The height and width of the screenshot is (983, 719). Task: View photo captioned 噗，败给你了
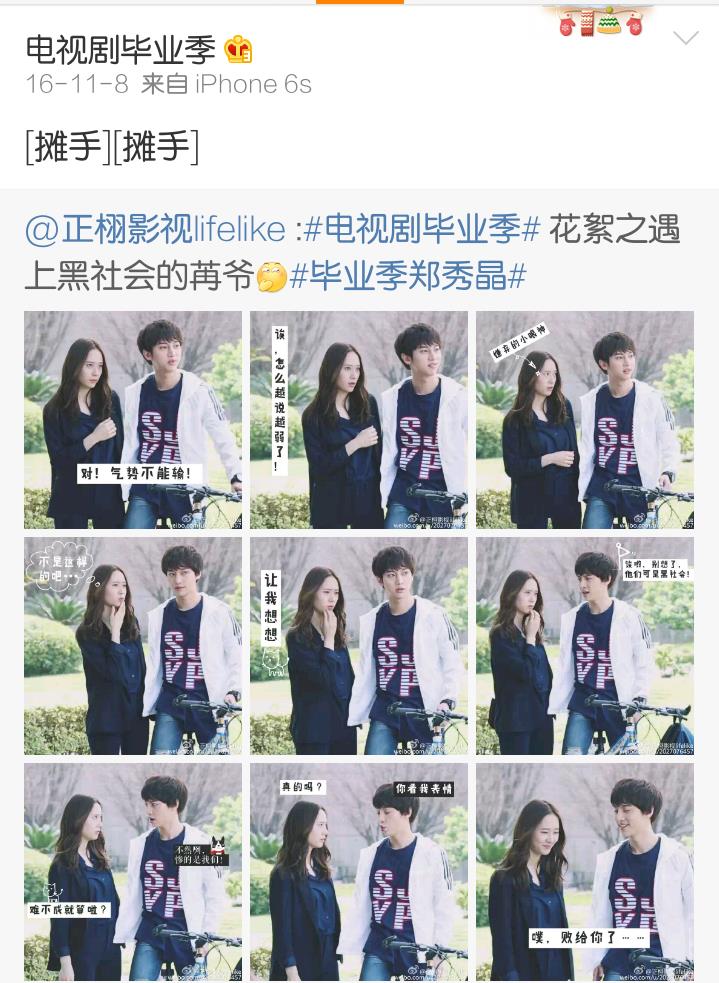585,872
